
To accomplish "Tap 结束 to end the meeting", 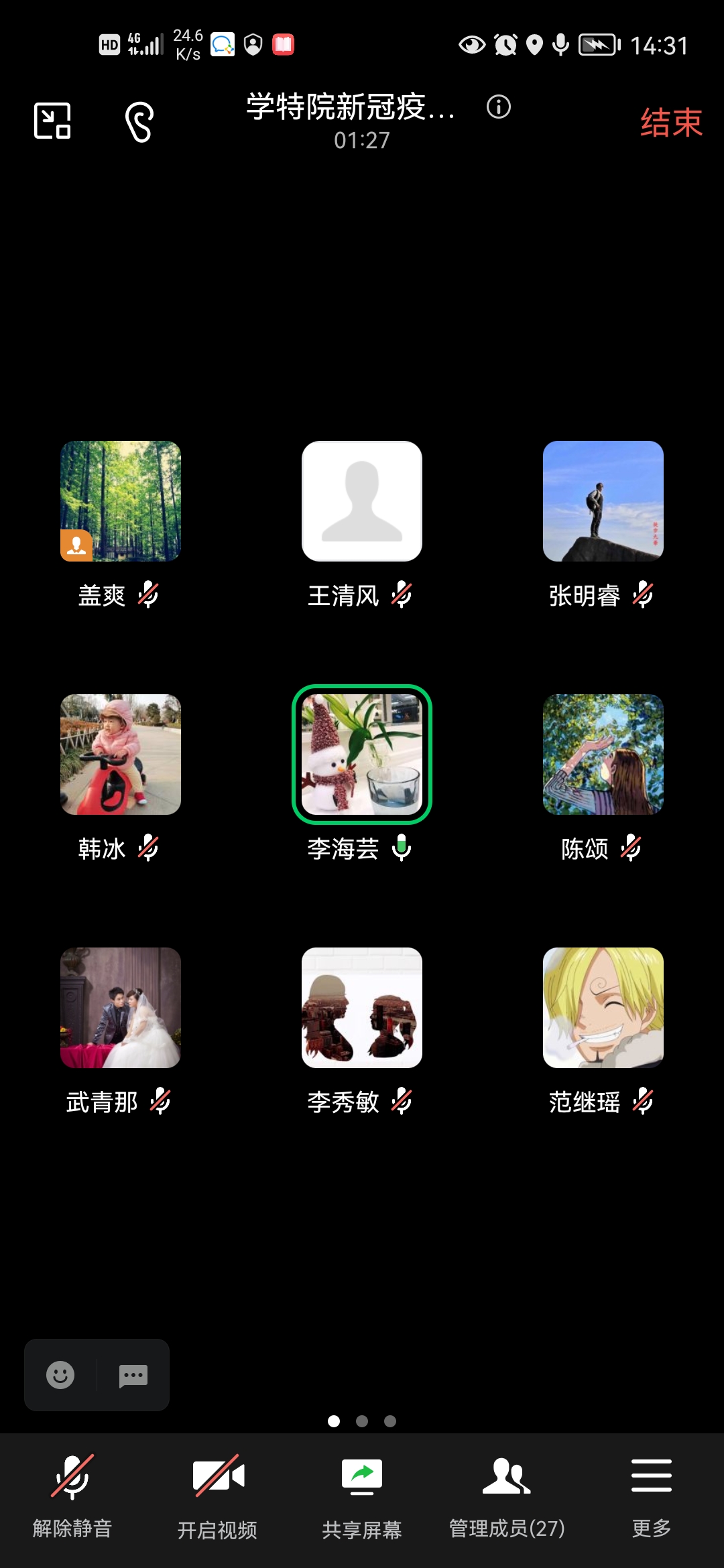I will point(670,123).
